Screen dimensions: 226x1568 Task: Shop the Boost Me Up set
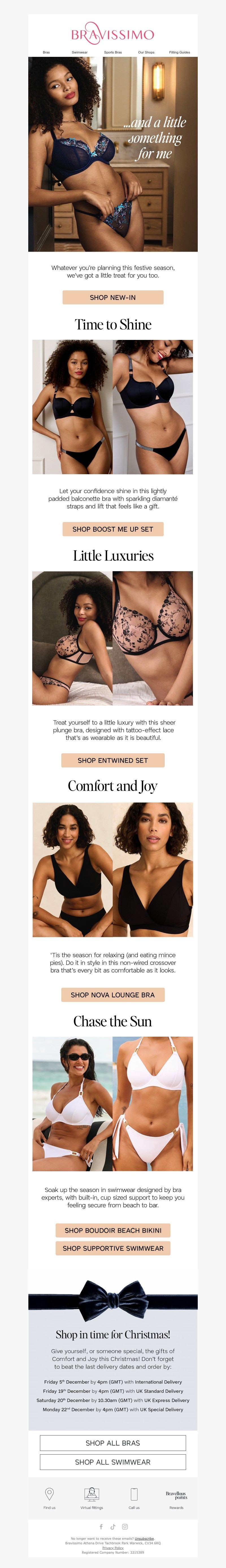[113, 529]
